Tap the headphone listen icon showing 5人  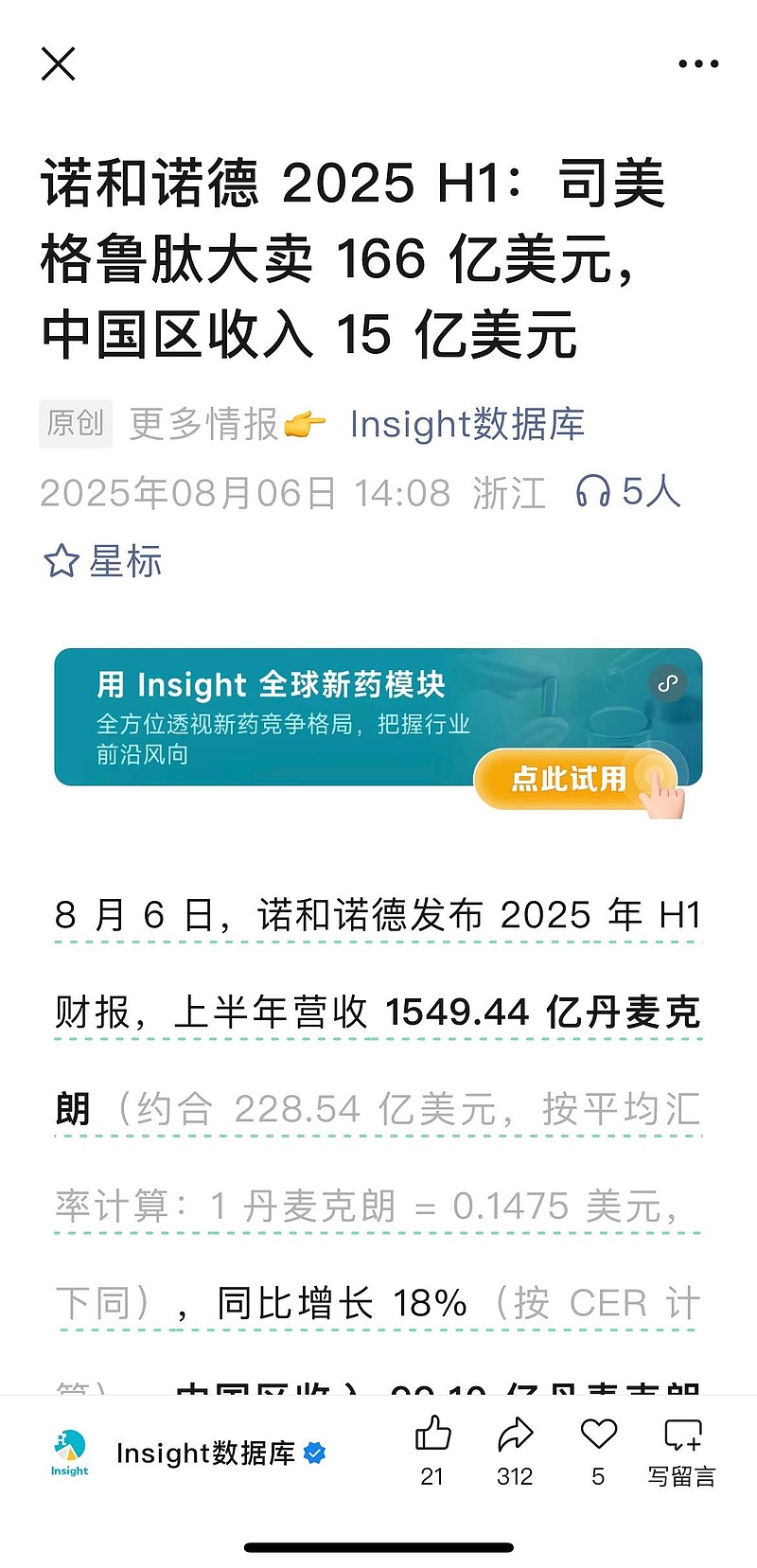click(x=627, y=491)
